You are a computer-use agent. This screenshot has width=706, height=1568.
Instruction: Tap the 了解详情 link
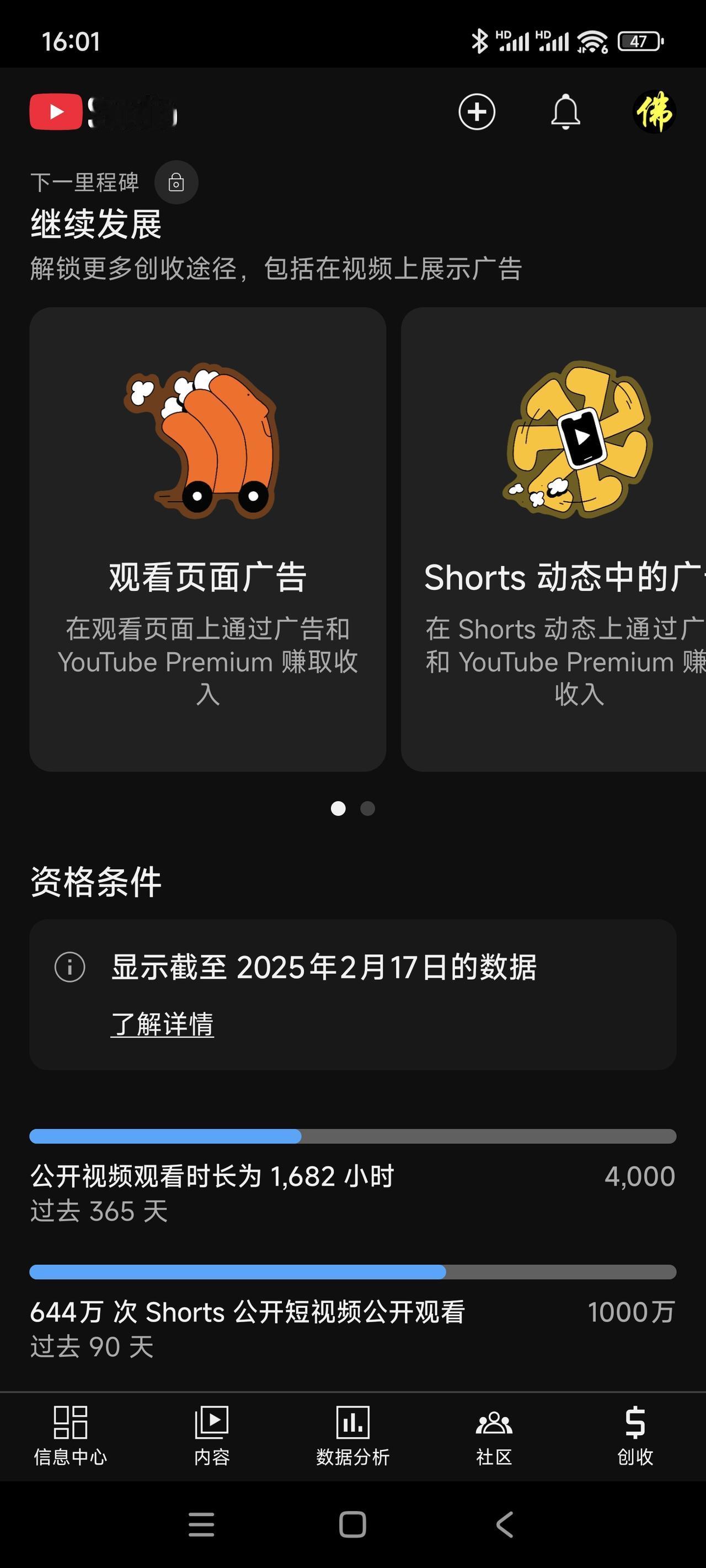(x=162, y=1024)
